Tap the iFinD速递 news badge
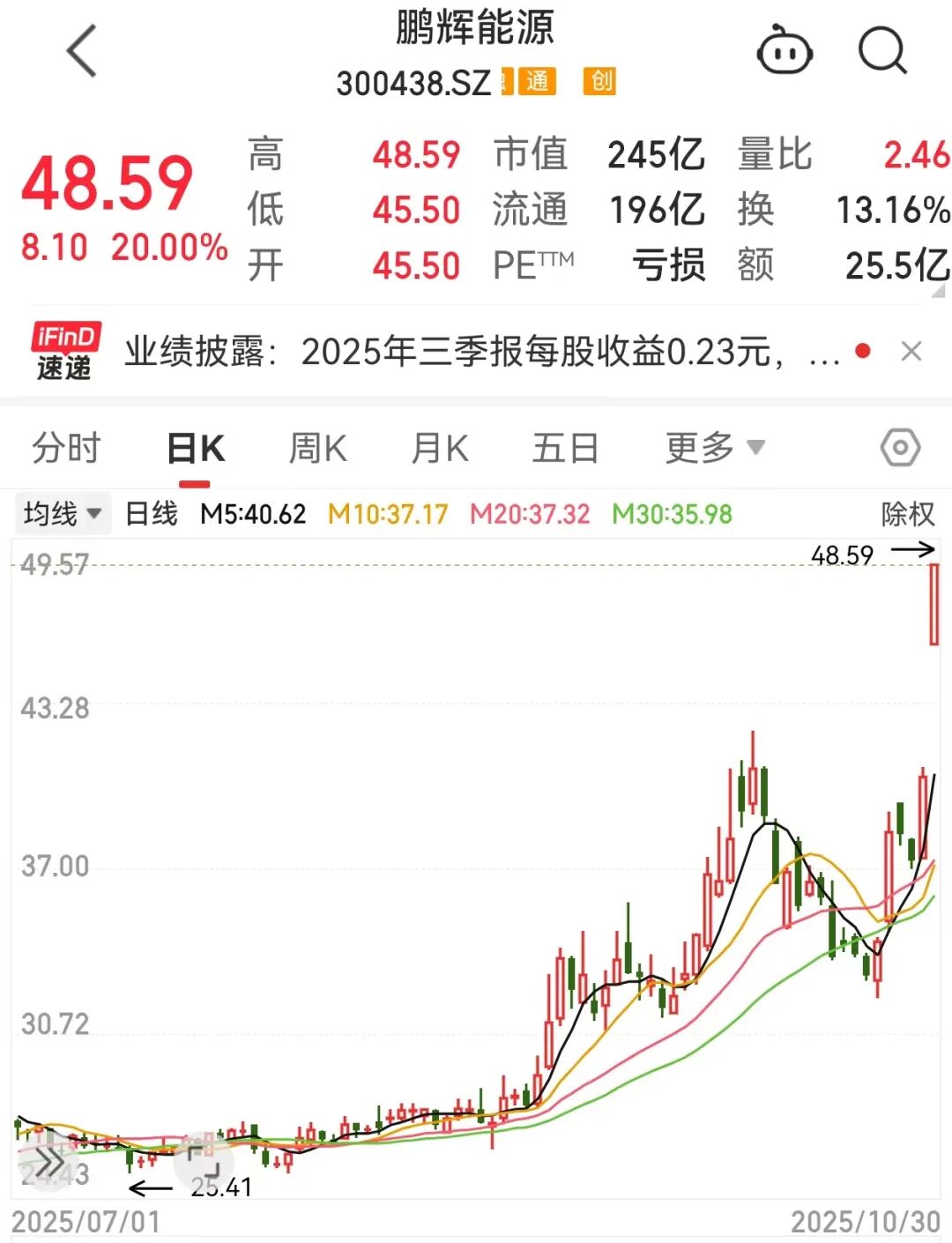Image resolution: width=952 pixels, height=1243 pixels. tap(63, 351)
